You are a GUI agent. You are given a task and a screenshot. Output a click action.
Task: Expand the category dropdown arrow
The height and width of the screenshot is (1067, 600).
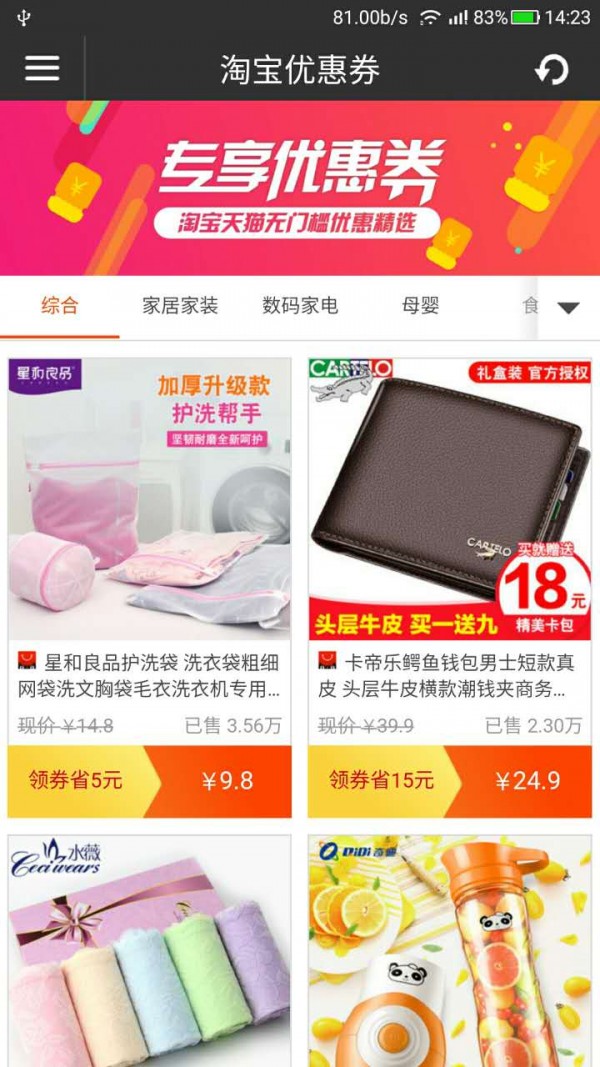(568, 308)
